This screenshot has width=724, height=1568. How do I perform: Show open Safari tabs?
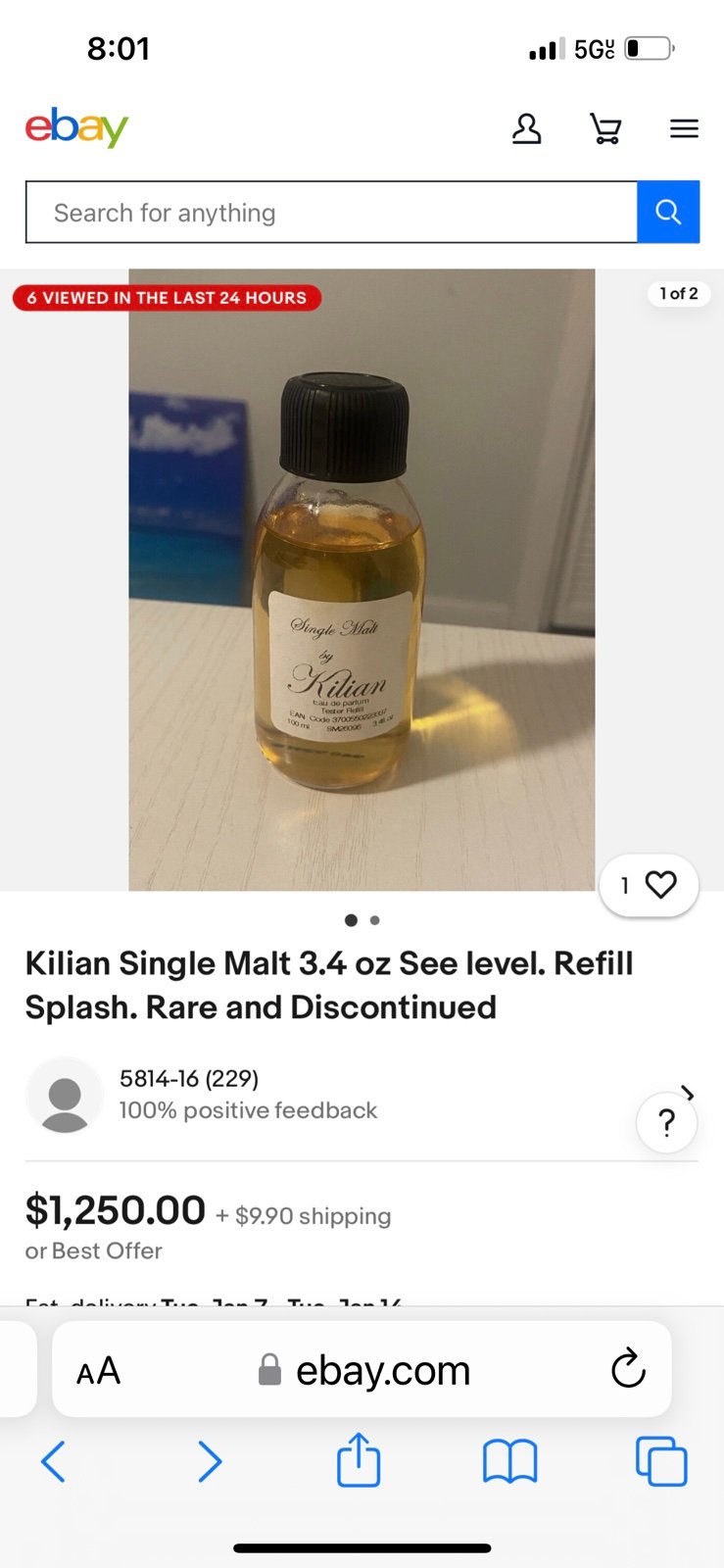pos(661,1461)
